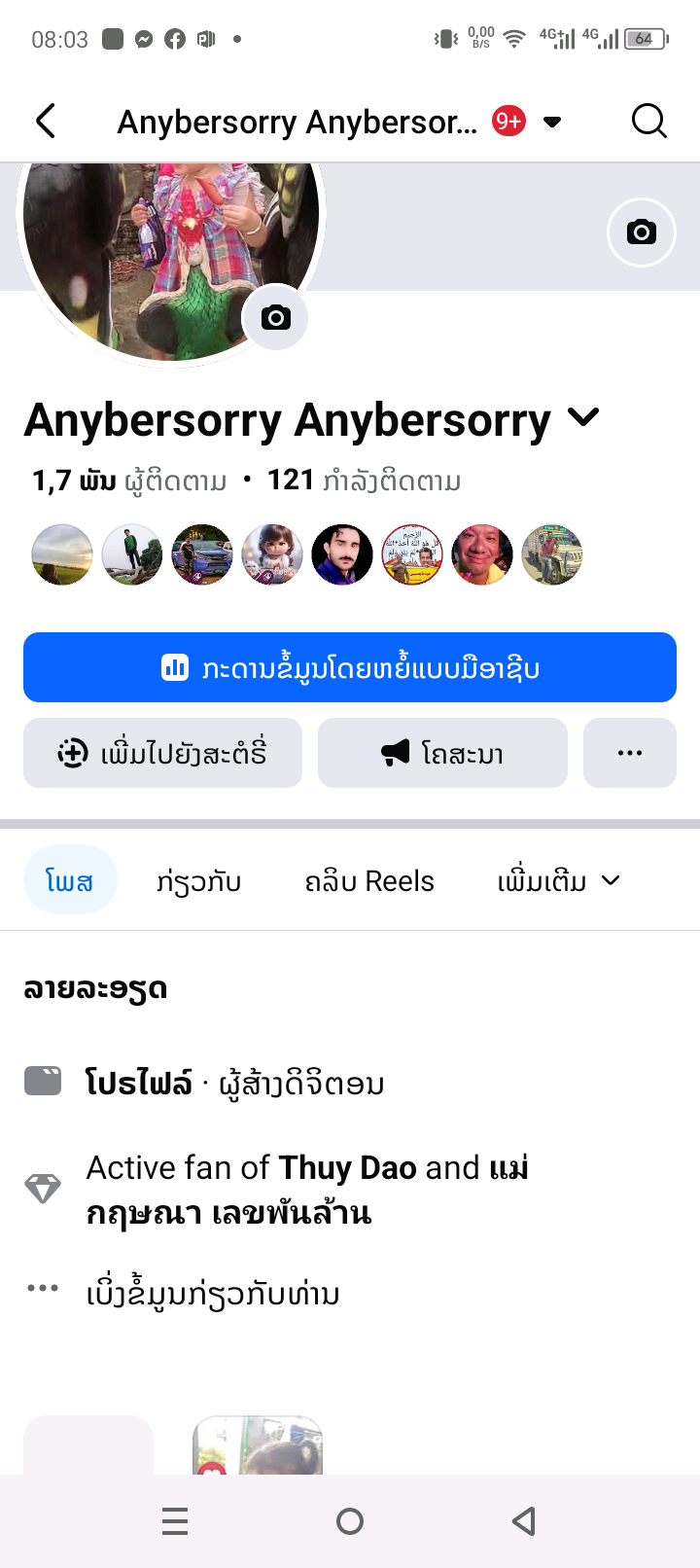Tap the system home button
The image size is (700, 1568).
(x=350, y=1521)
